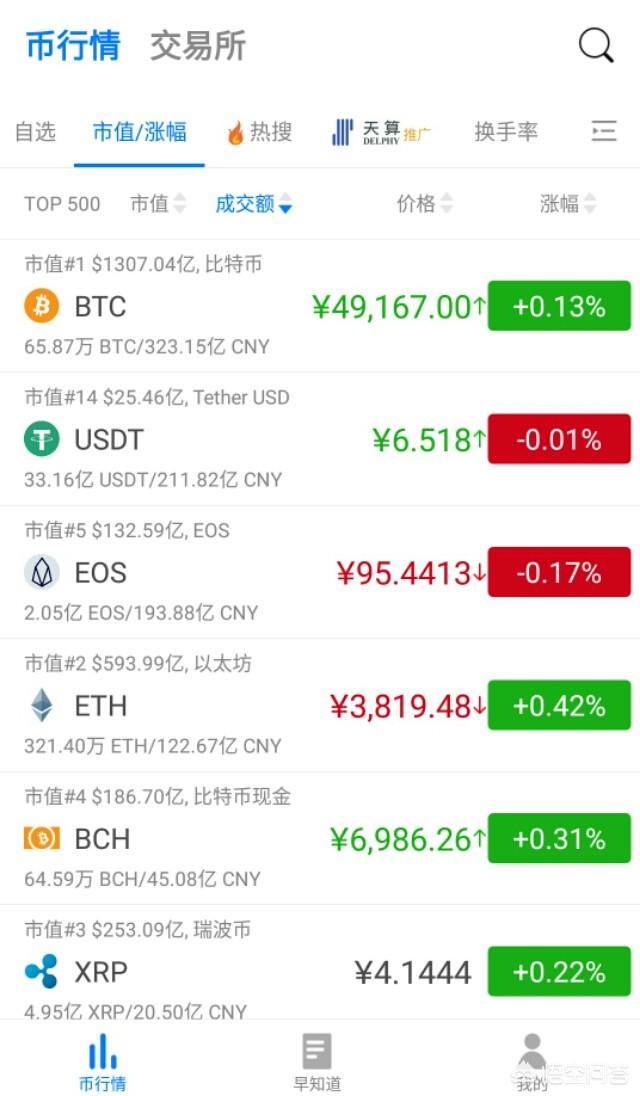Image resolution: width=640 pixels, height=1096 pixels.
Task: Select the TOP 500 filter
Action: point(62,204)
